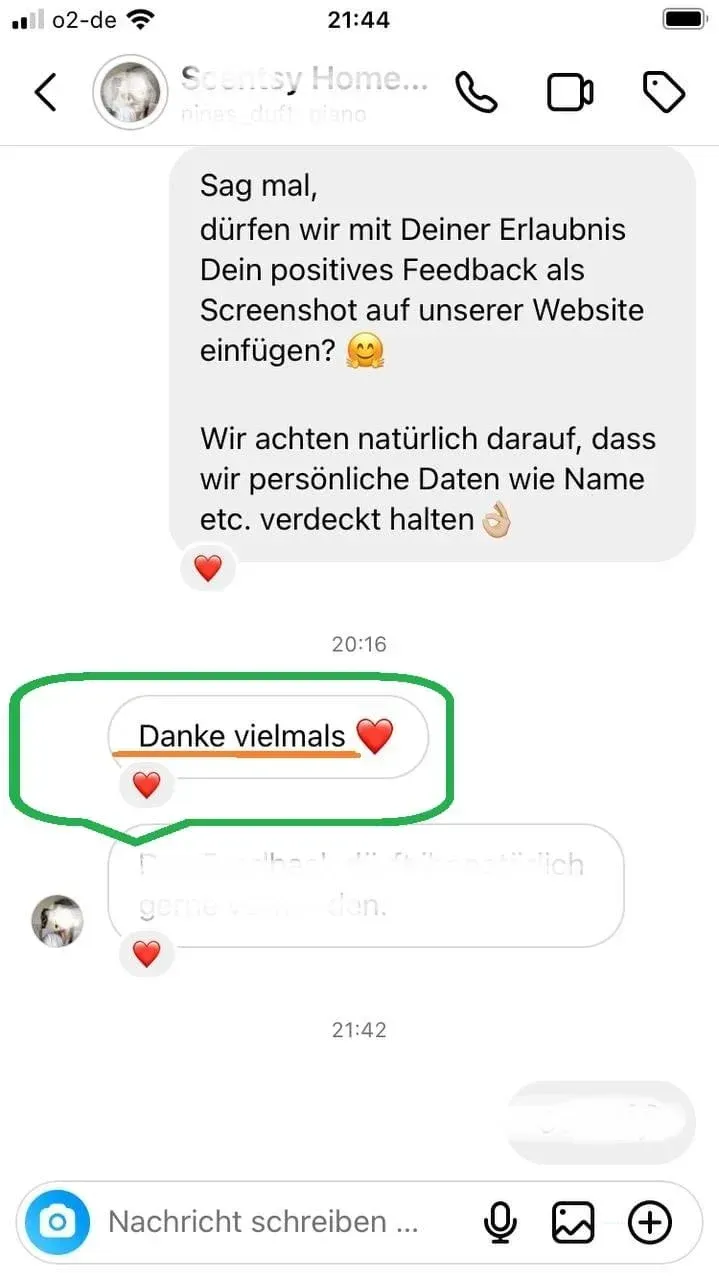The height and width of the screenshot is (1280, 719).
Task: Record a voice message with the microphone
Action: [500, 1222]
